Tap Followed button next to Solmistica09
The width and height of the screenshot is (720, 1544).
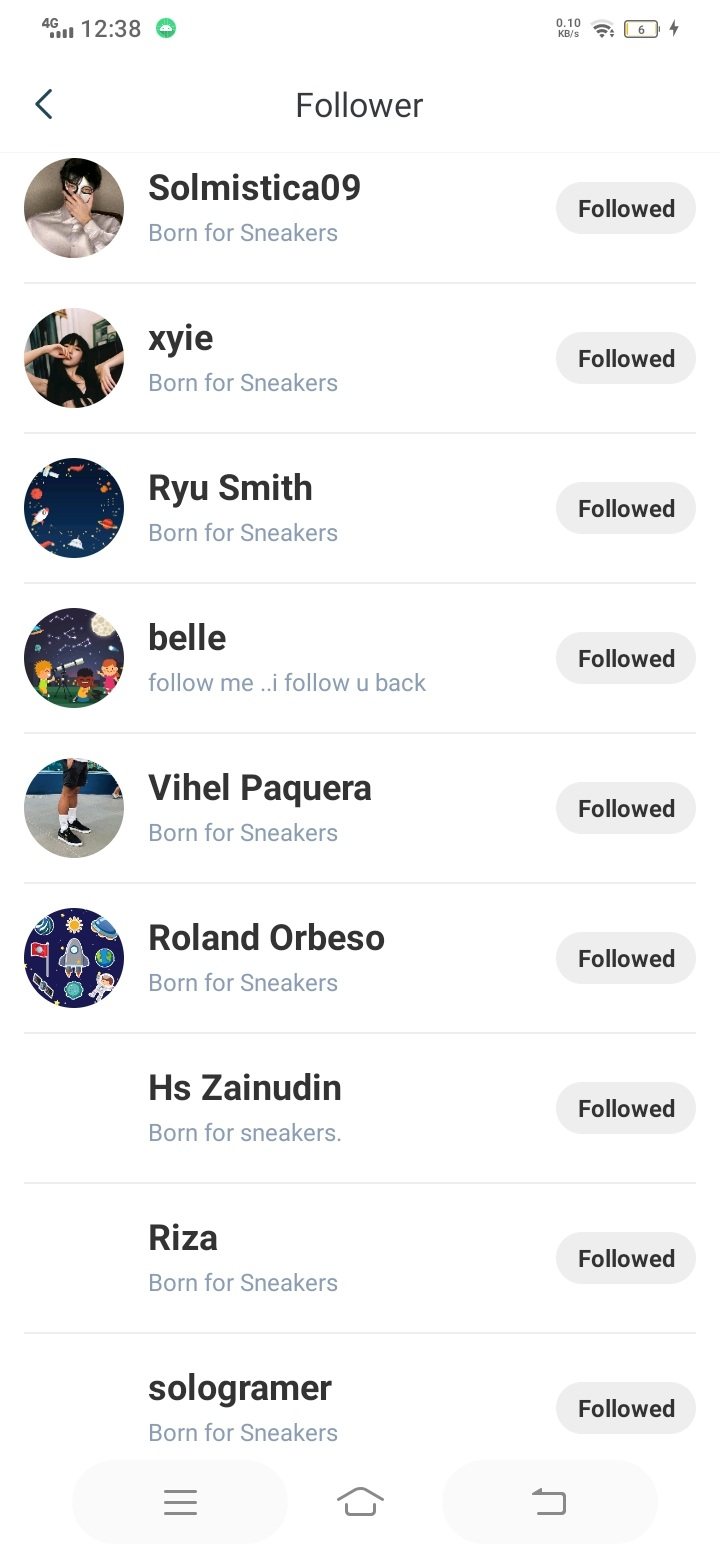pos(626,208)
